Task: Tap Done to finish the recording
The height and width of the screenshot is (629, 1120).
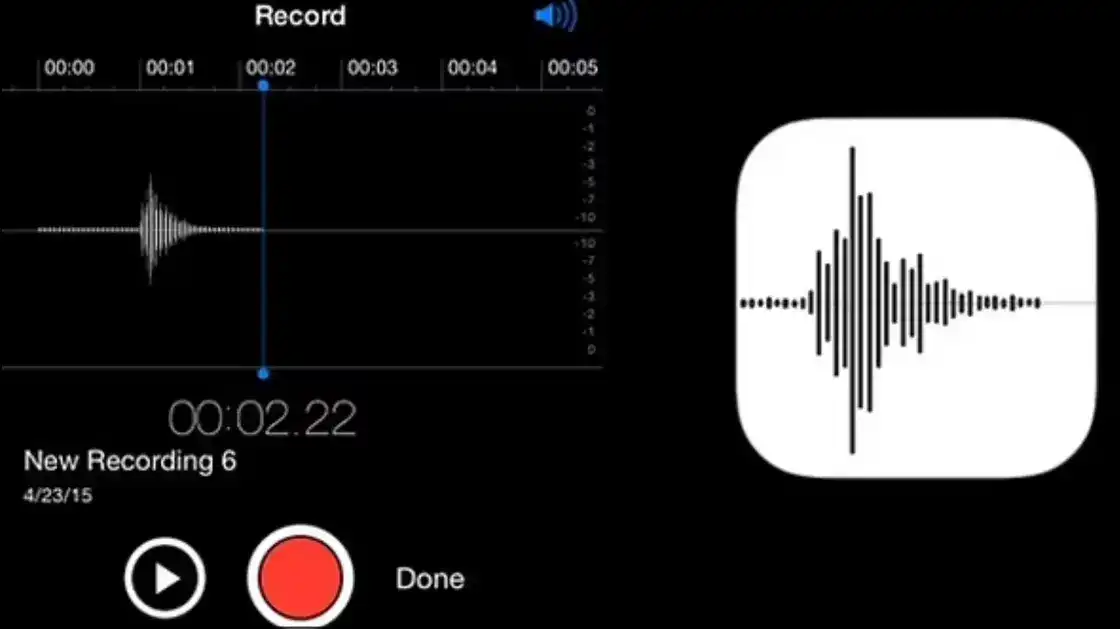Action: pos(430,578)
